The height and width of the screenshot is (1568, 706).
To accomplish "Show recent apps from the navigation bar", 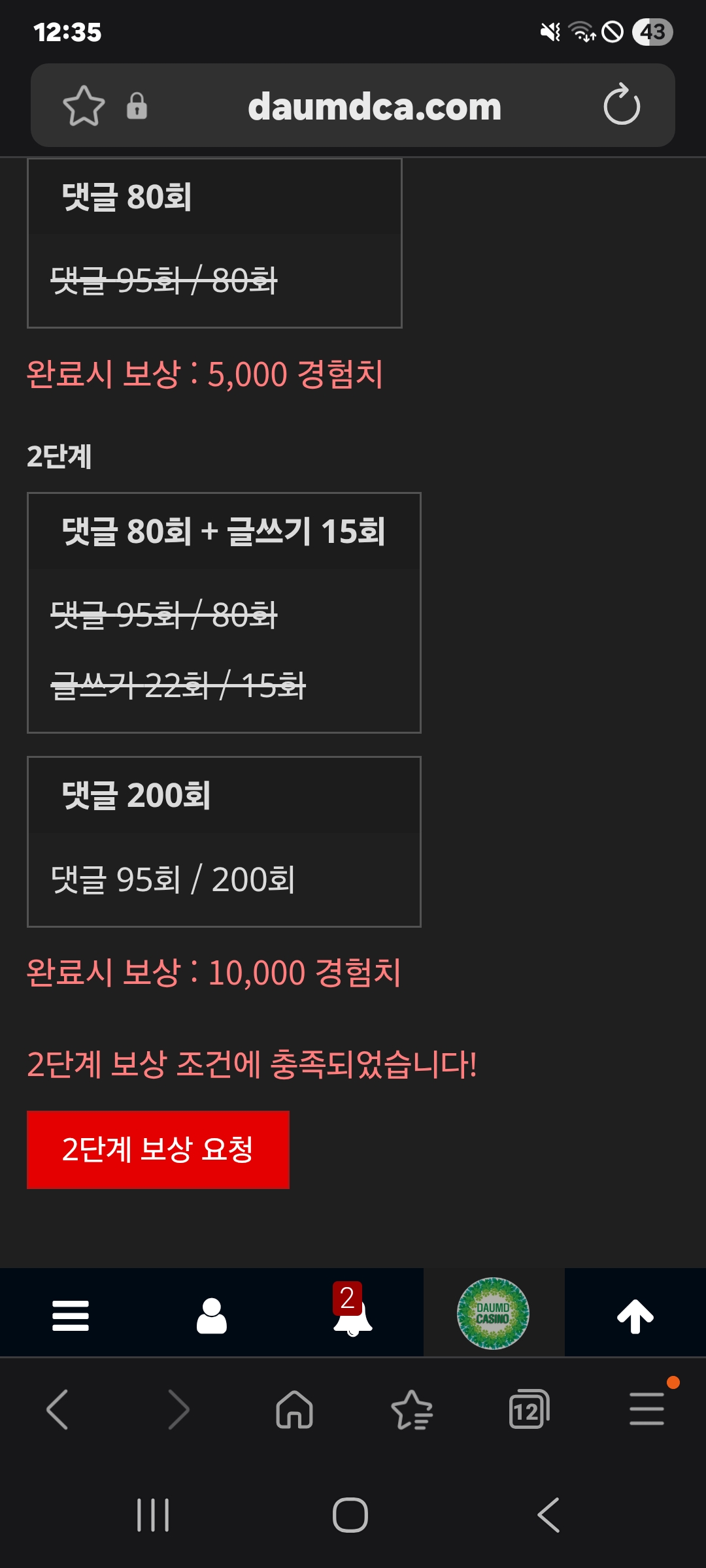I will tap(153, 1515).
